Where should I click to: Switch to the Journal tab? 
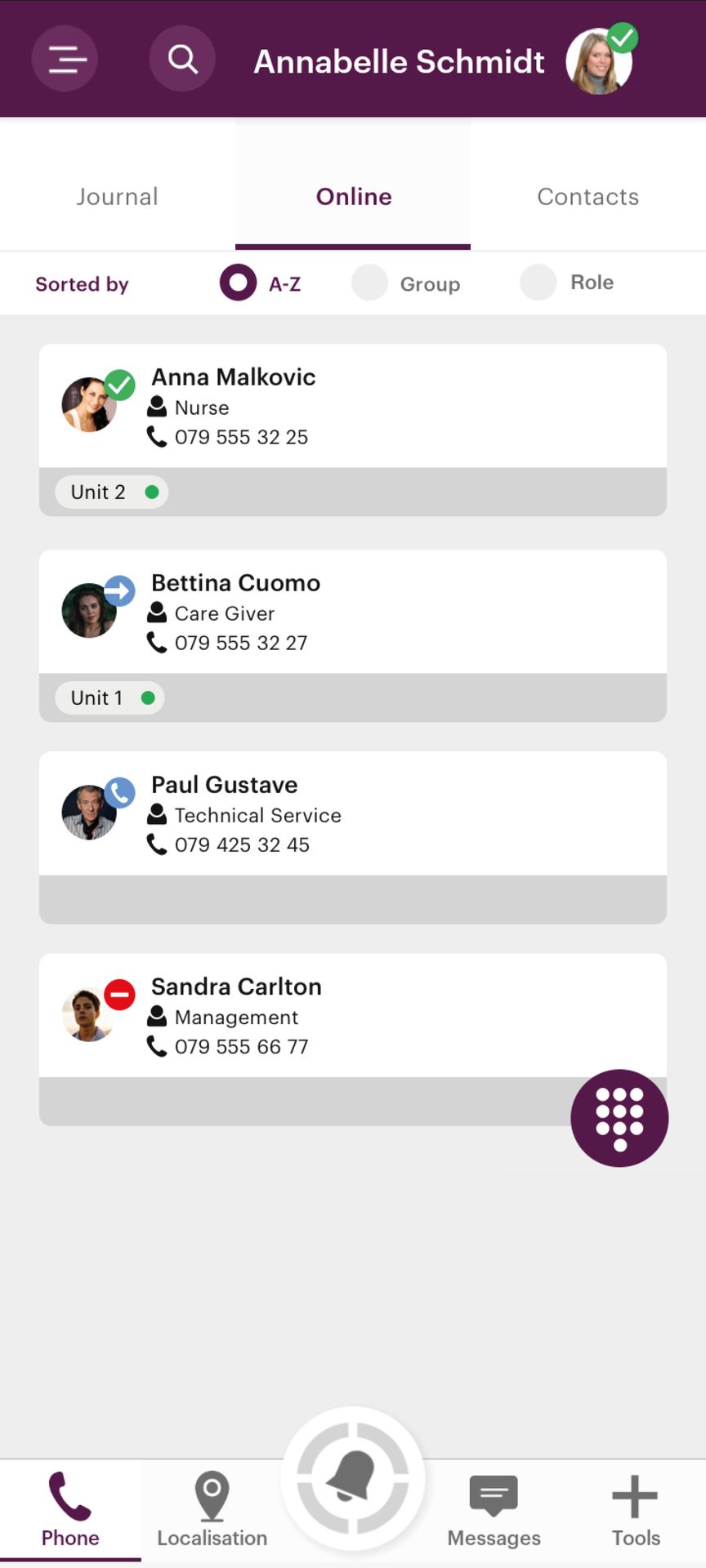117,197
